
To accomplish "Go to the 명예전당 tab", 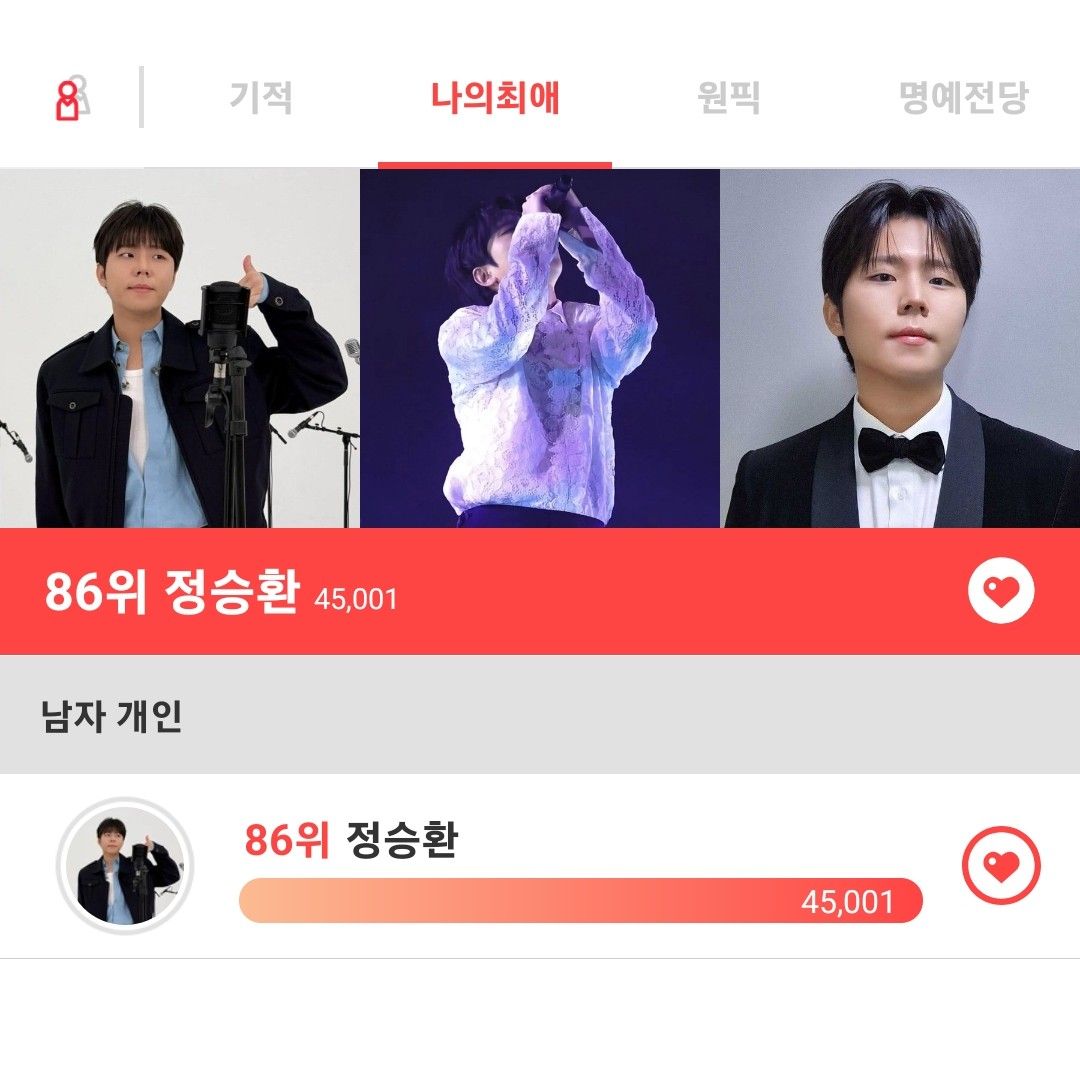I will [963, 98].
